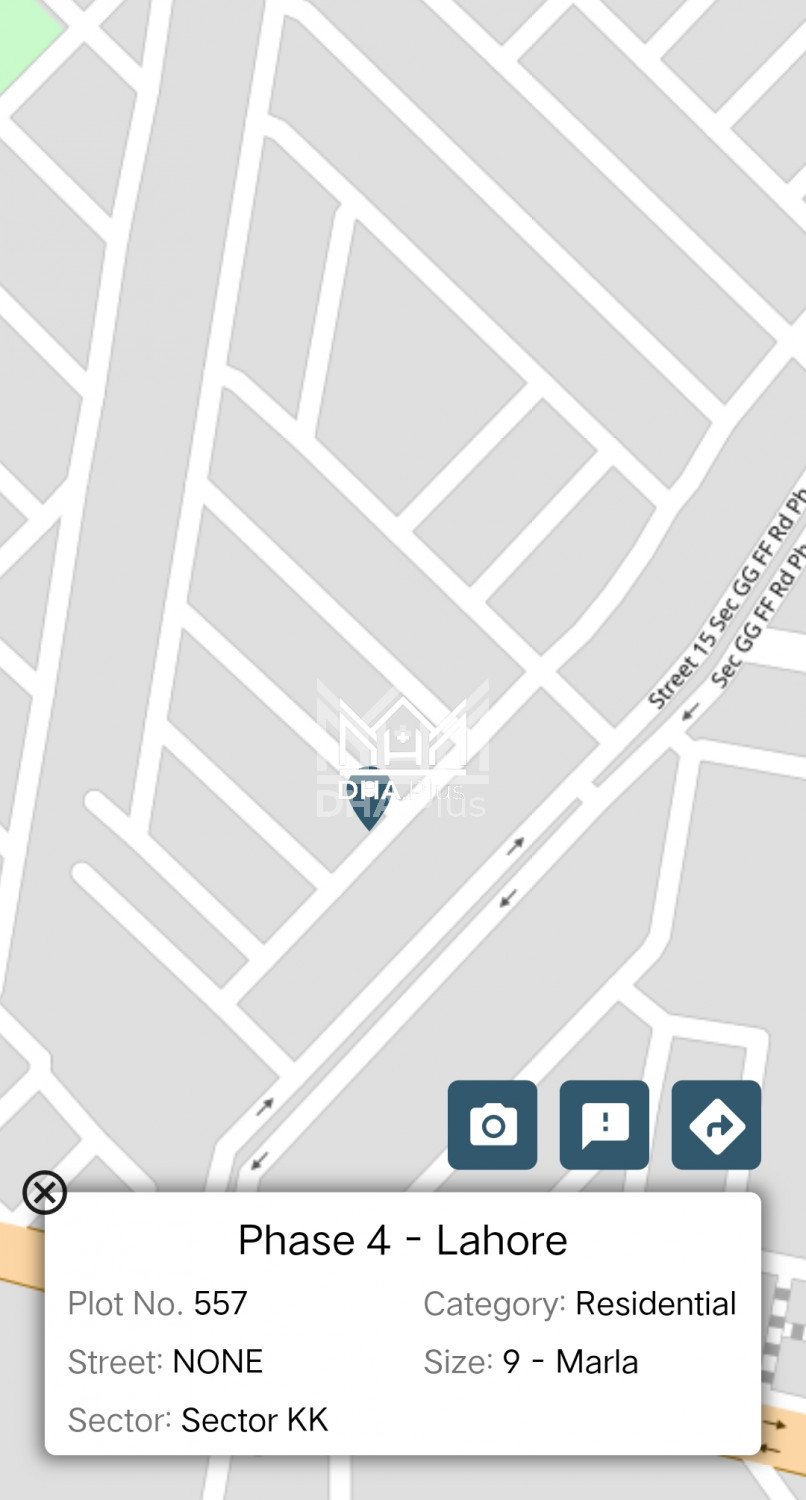Report an issue with the feedback icon
806x1500 pixels.
tap(604, 1125)
